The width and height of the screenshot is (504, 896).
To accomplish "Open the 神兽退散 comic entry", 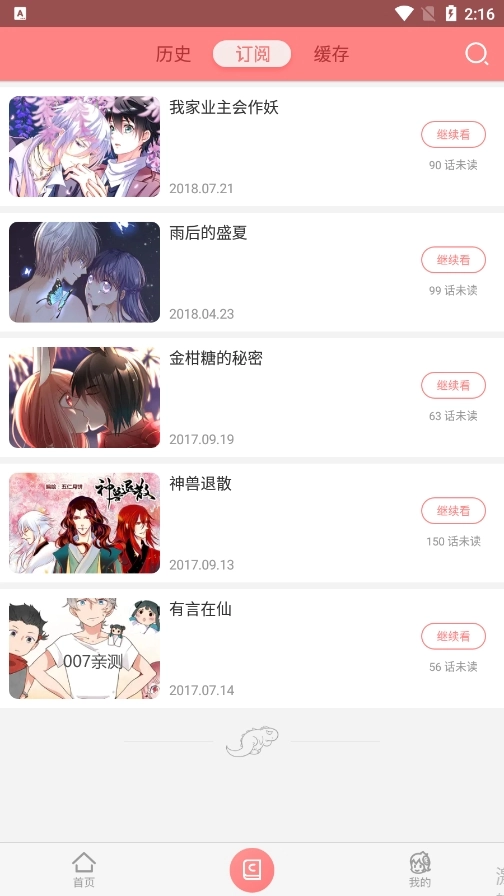I will click(x=252, y=523).
